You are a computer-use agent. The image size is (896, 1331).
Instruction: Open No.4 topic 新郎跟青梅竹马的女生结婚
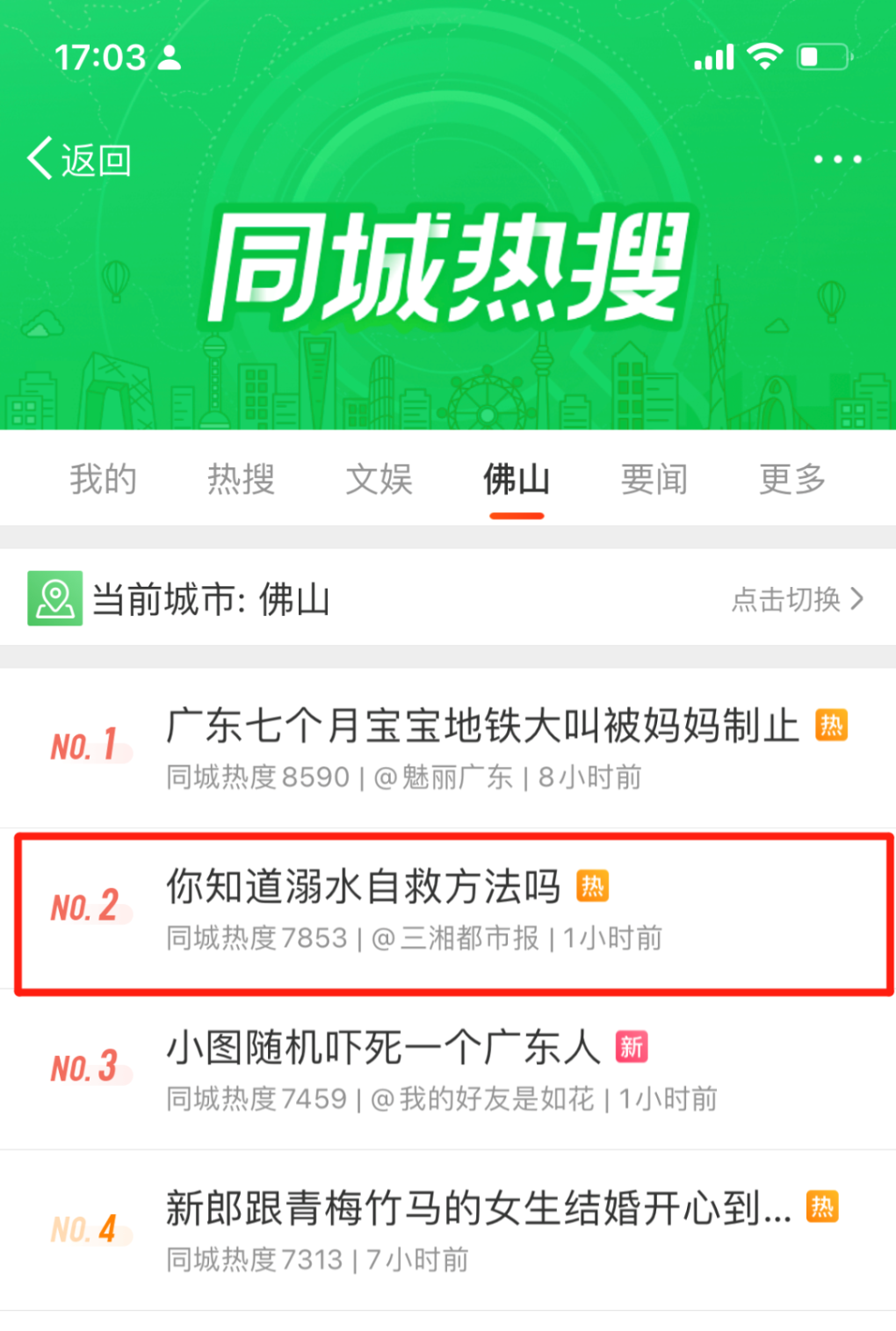448,1231
